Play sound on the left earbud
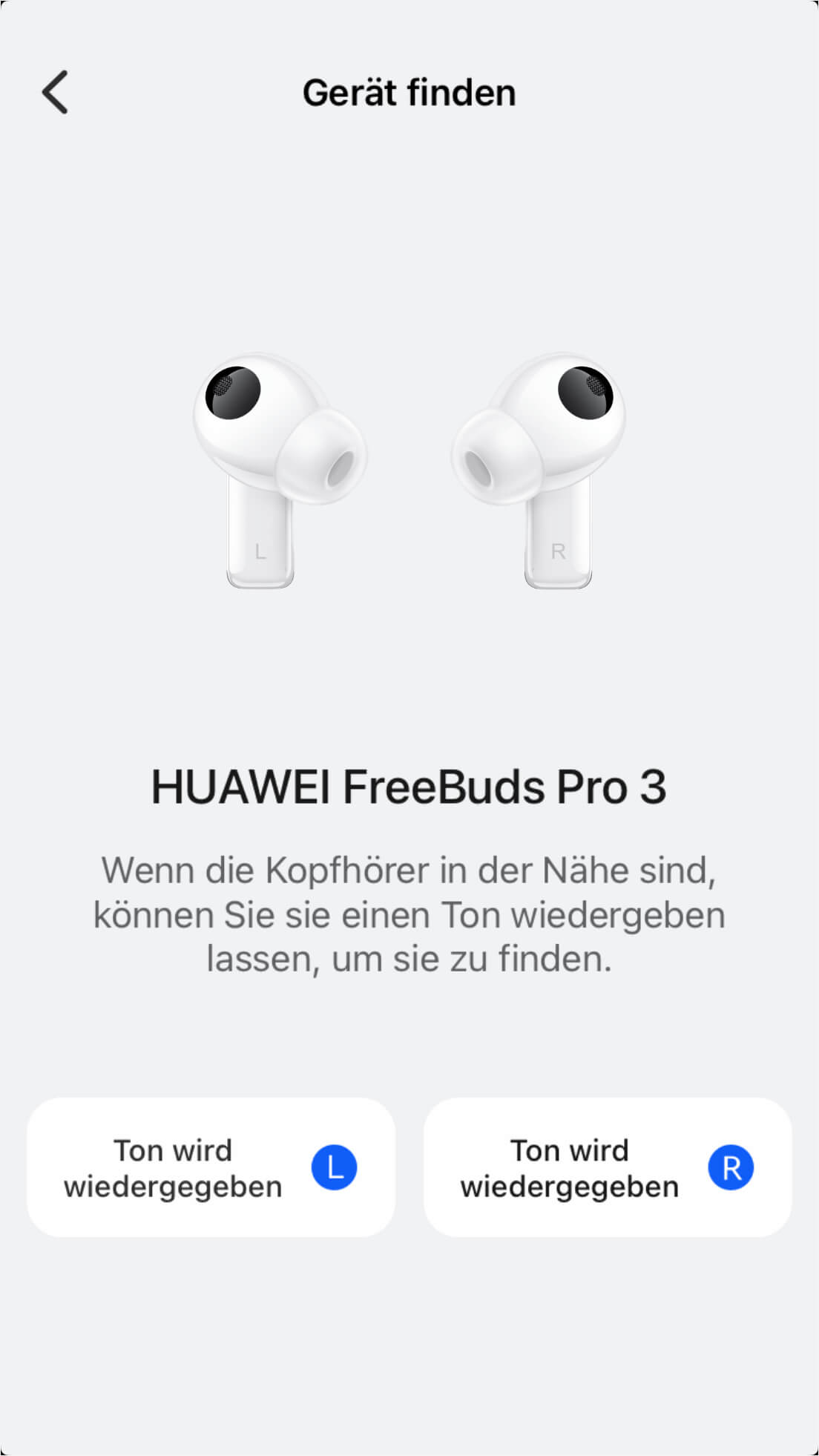The image size is (819, 1456). 211,1167
